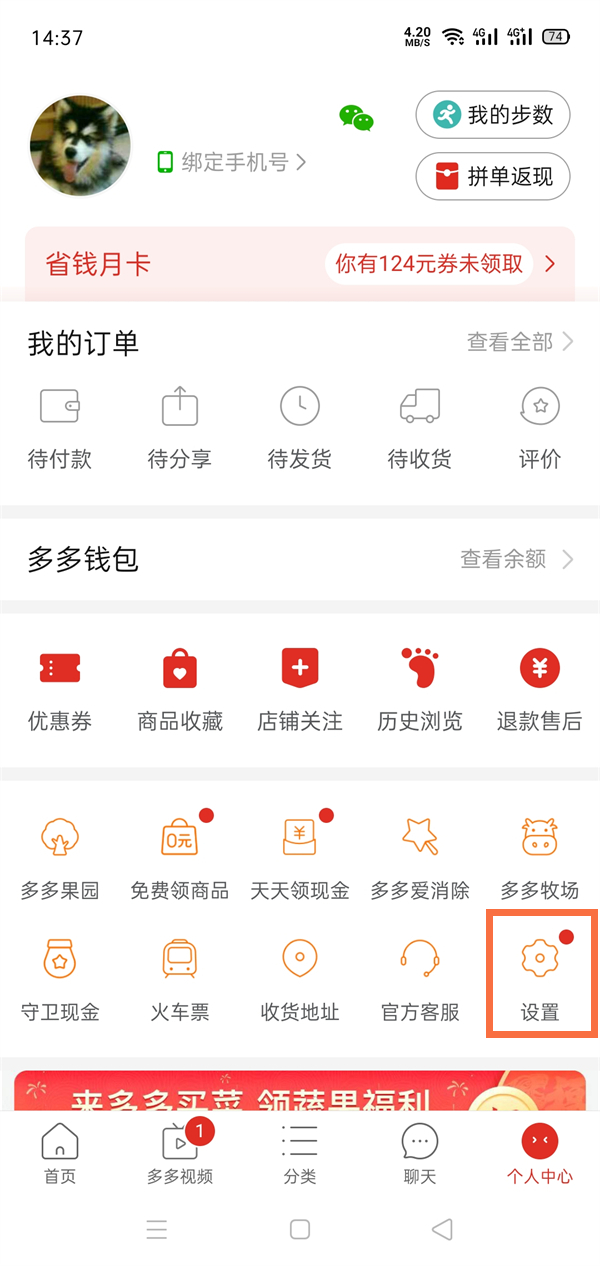Open 天天领现金 daily cash
Image resolution: width=600 pixels, height=1266 pixels.
300,857
